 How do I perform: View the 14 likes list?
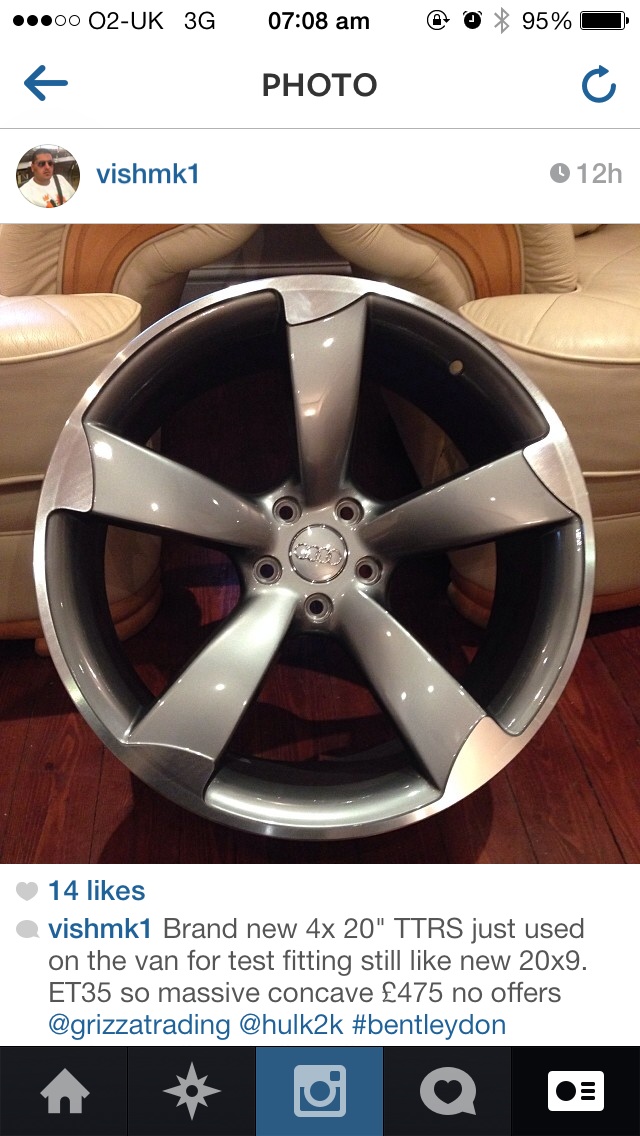coord(96,890)
